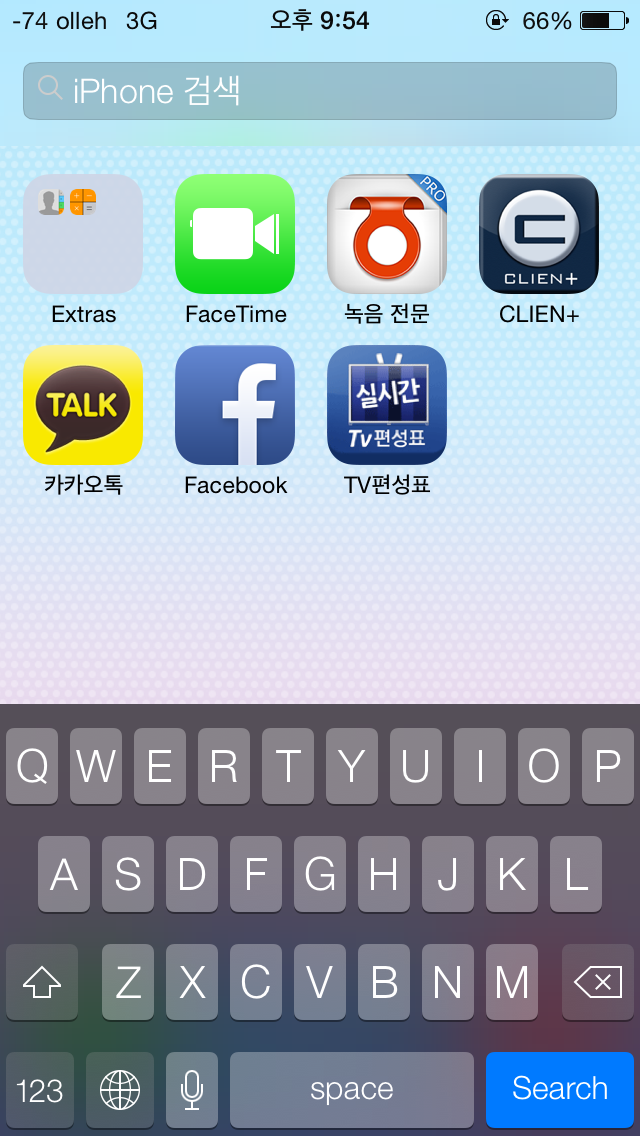Start dictation with the microphone key
640x1136 pixels.
[191, 1089]
